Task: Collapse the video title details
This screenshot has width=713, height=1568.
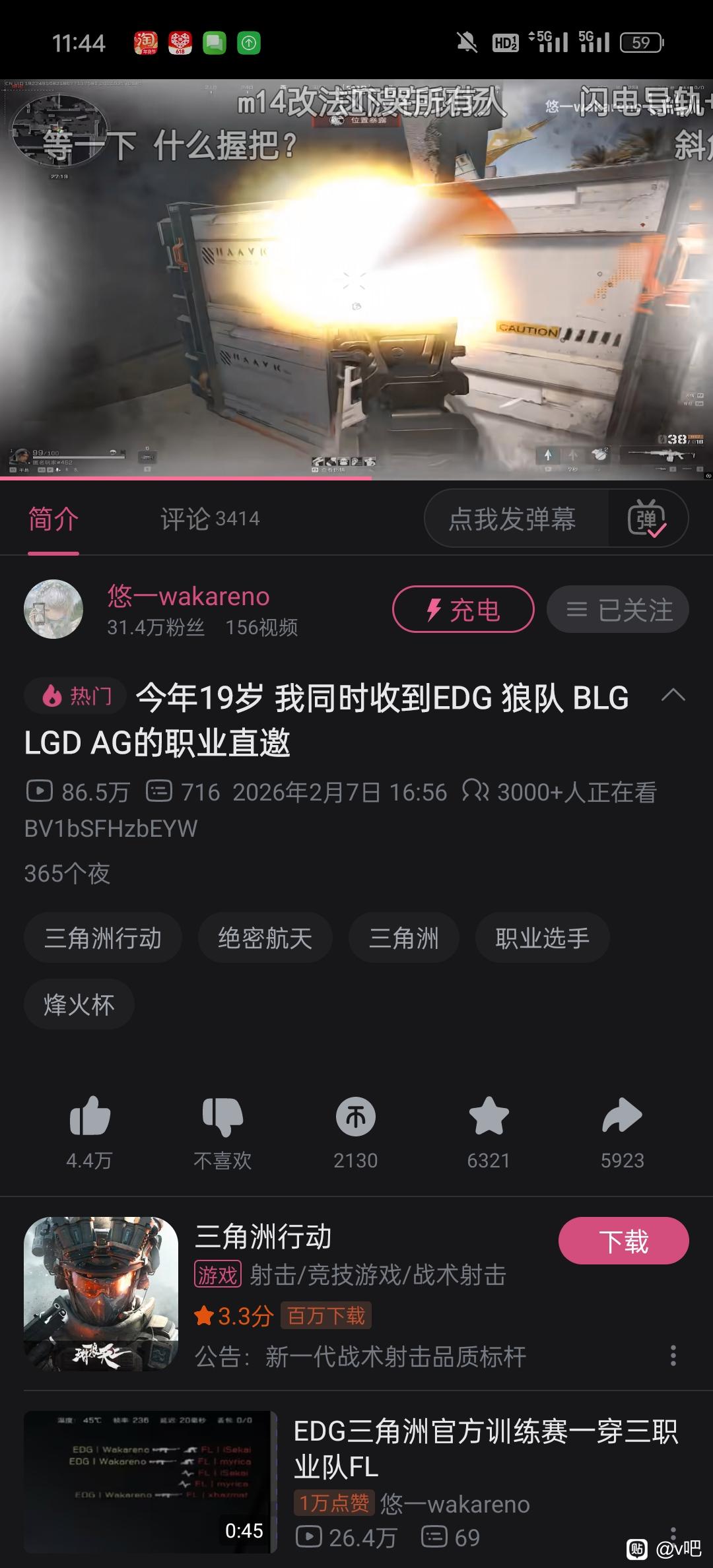Action: pyautogui.click(x=673, y=696)
